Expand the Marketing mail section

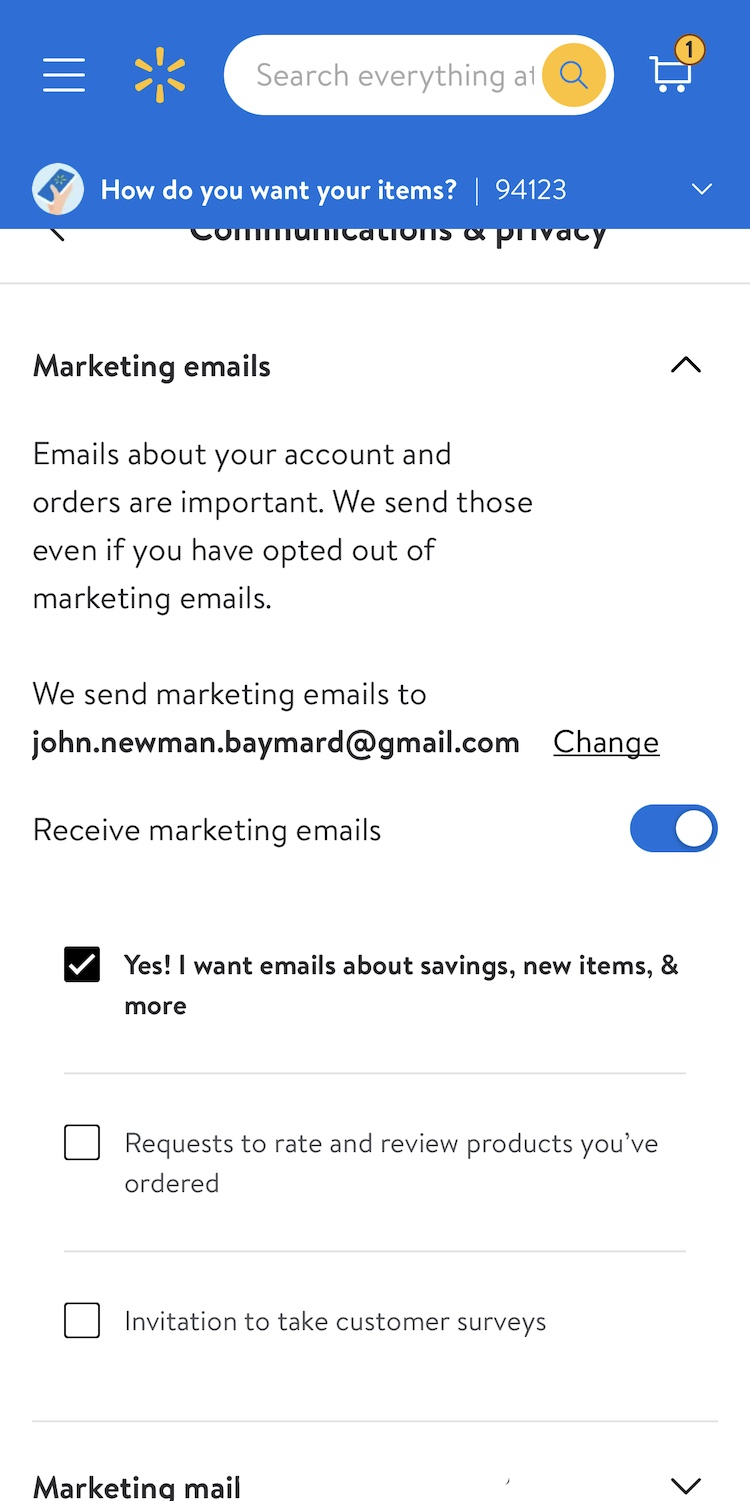pyautogui.click(x=685, y=1484)
